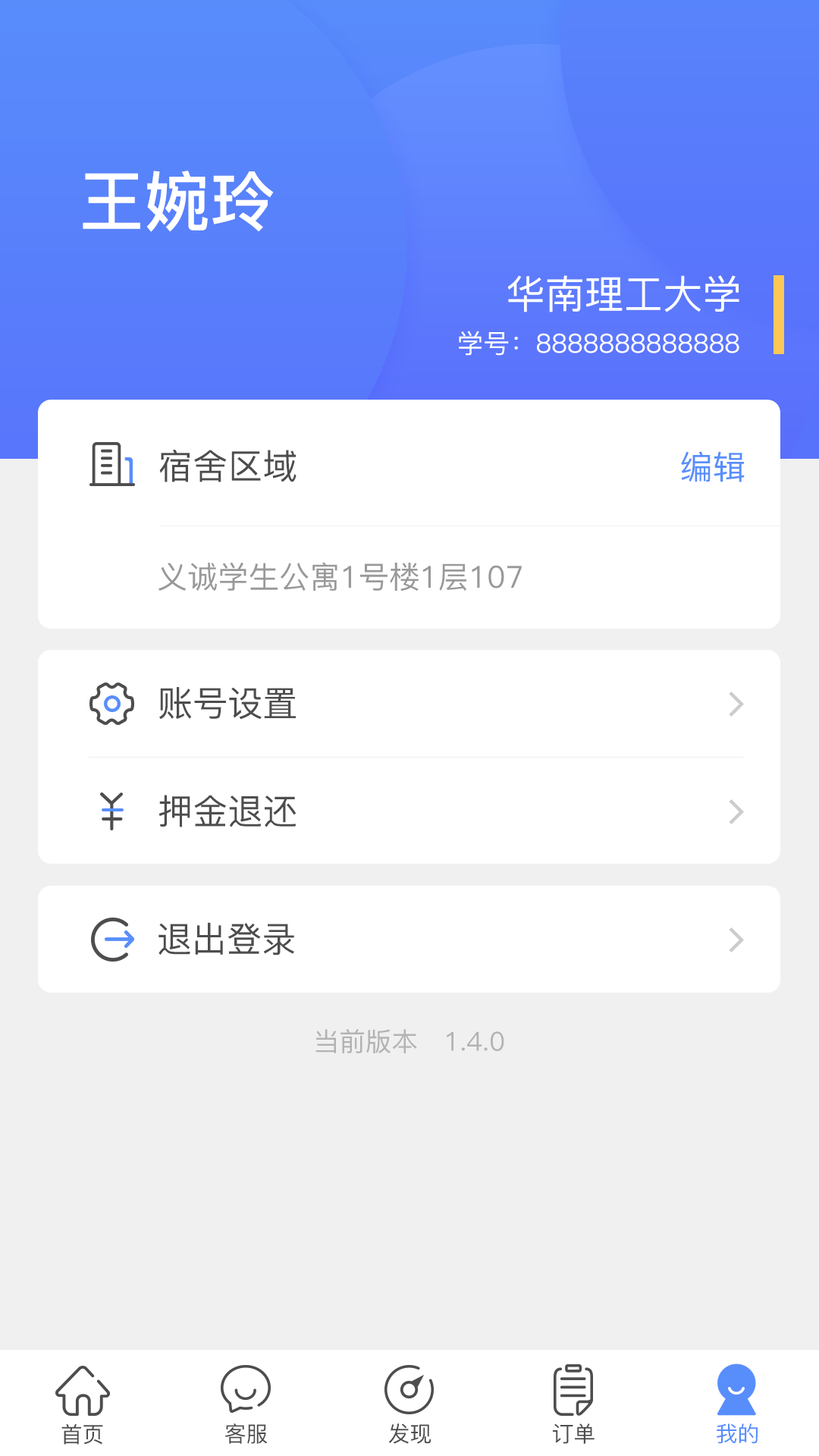The image size is (819, 1456).
Task: Tap the gear icon next to 账号设置
Action: (x=111, y=704)
